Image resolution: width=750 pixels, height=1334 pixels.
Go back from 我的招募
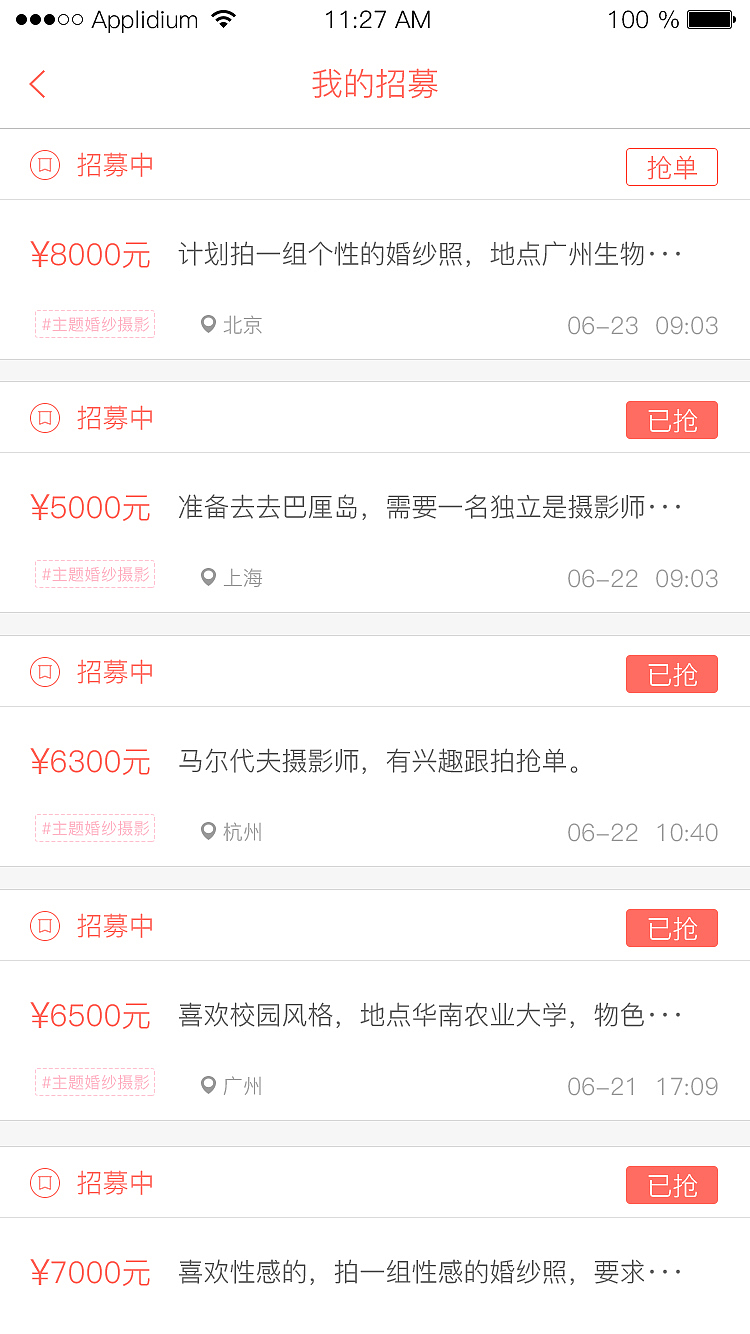coord(38,84)
